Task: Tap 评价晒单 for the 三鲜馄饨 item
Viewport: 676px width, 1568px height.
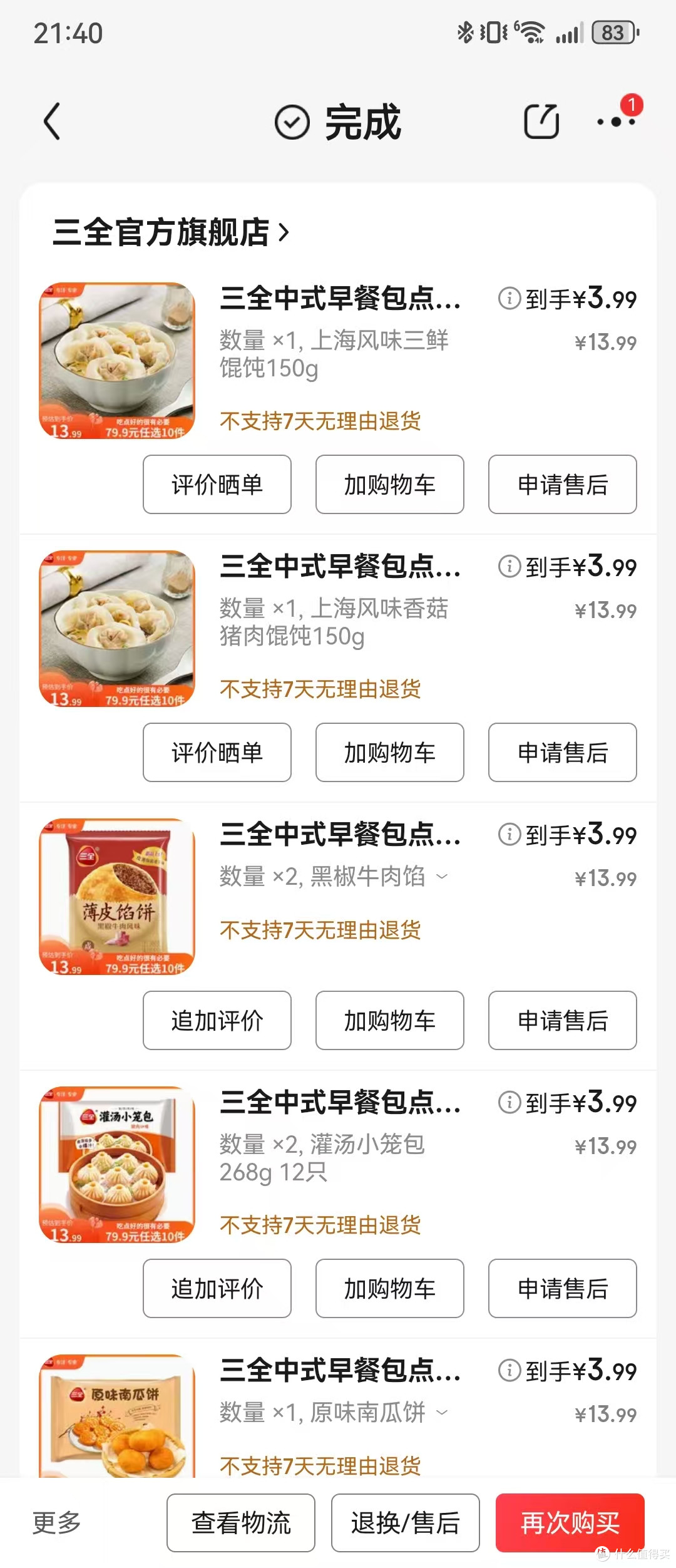Action: tap(217, 485)
